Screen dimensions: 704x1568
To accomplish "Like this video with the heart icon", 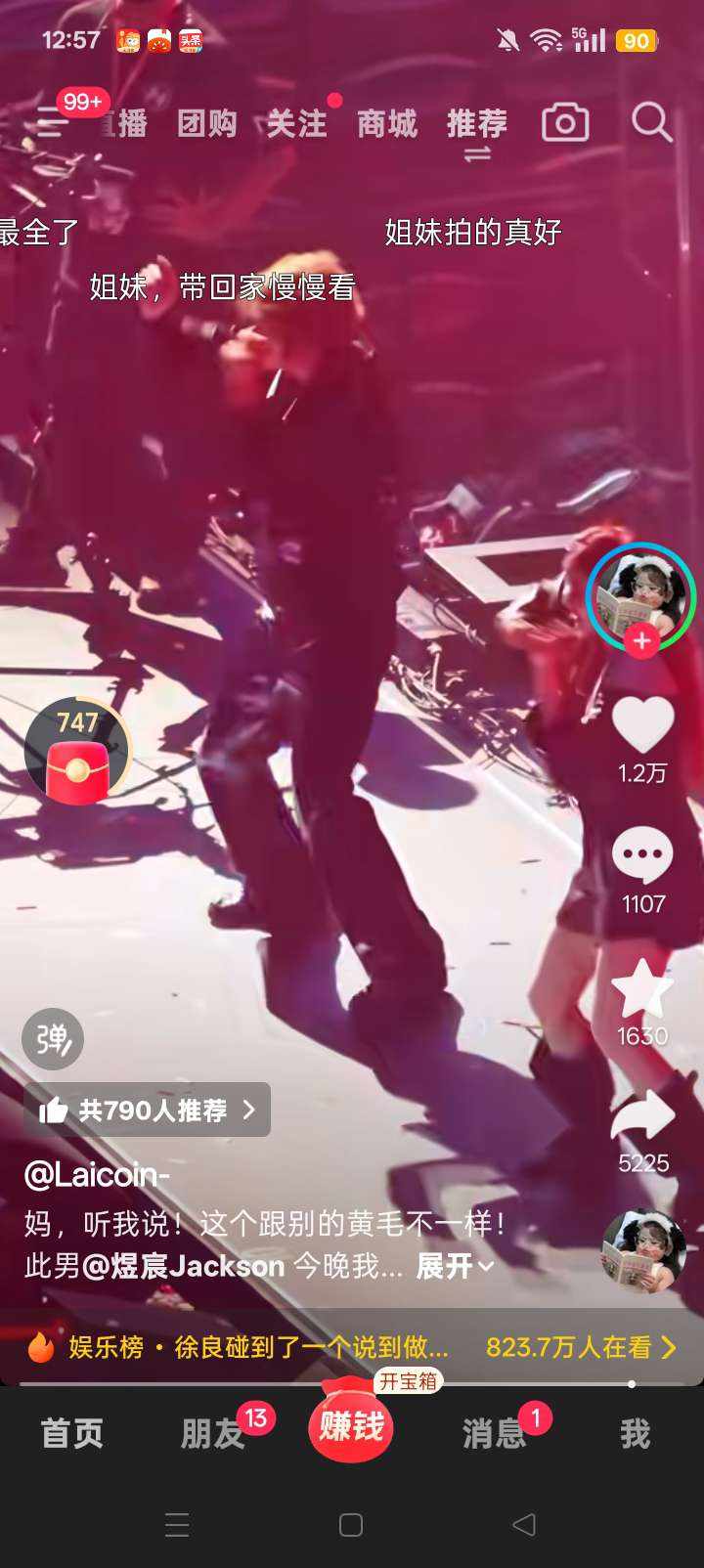I will 642,724.
